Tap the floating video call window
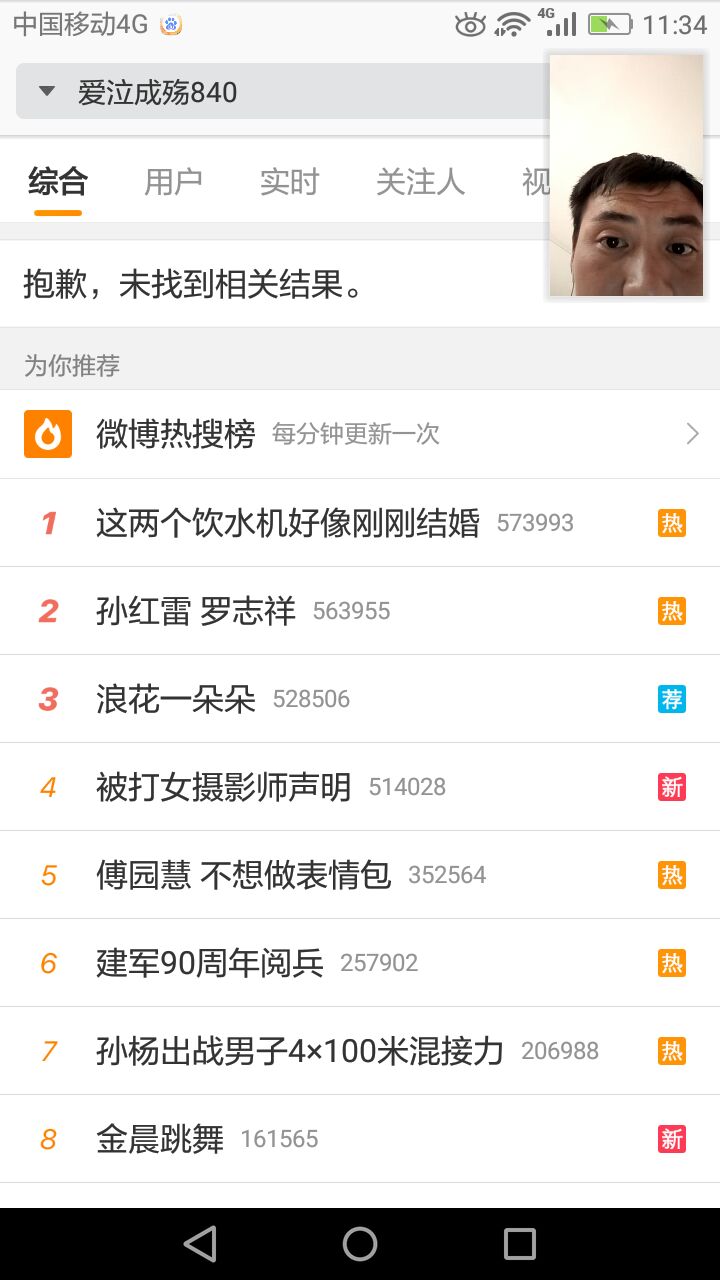 [x=626, y=176]
